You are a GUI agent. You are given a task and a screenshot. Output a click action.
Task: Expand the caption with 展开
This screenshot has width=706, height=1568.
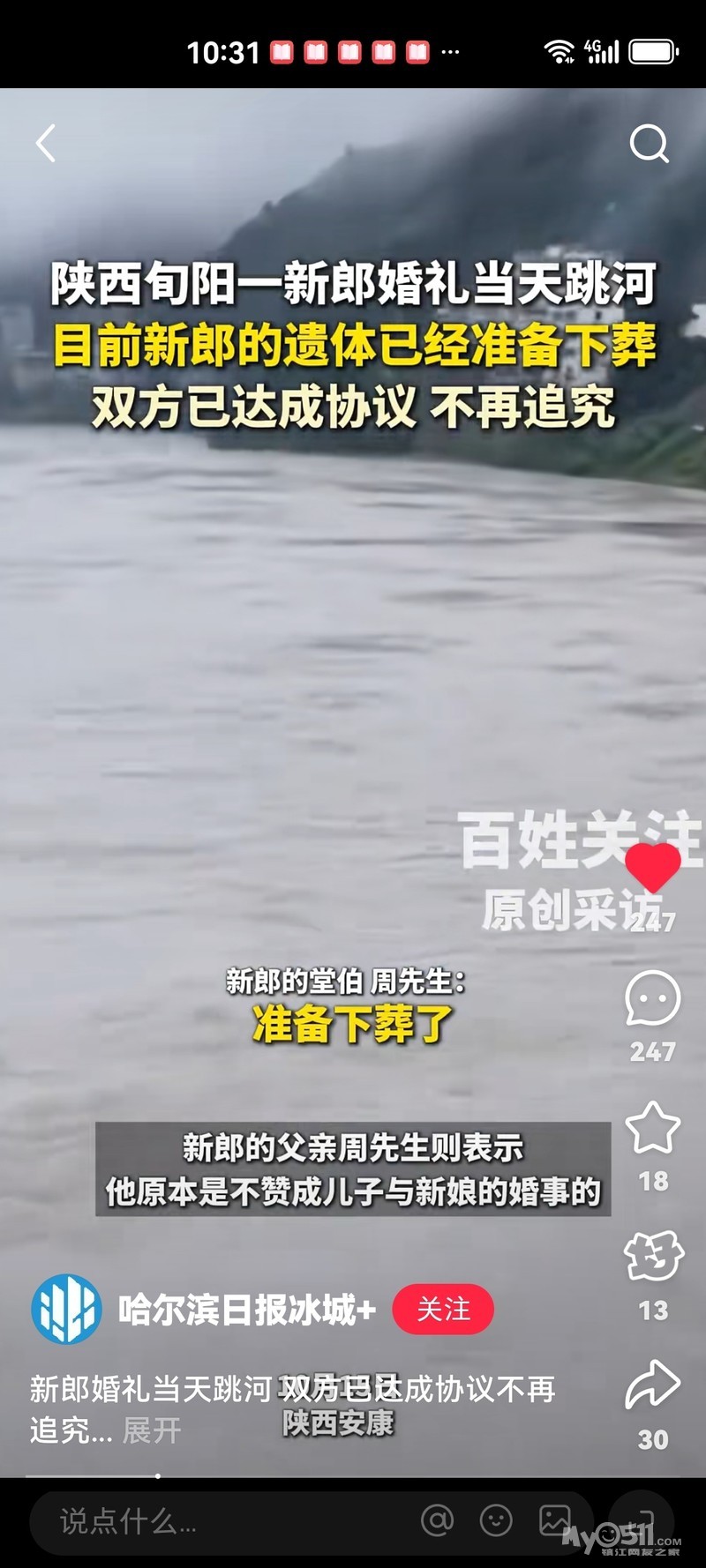(152, 1430)
